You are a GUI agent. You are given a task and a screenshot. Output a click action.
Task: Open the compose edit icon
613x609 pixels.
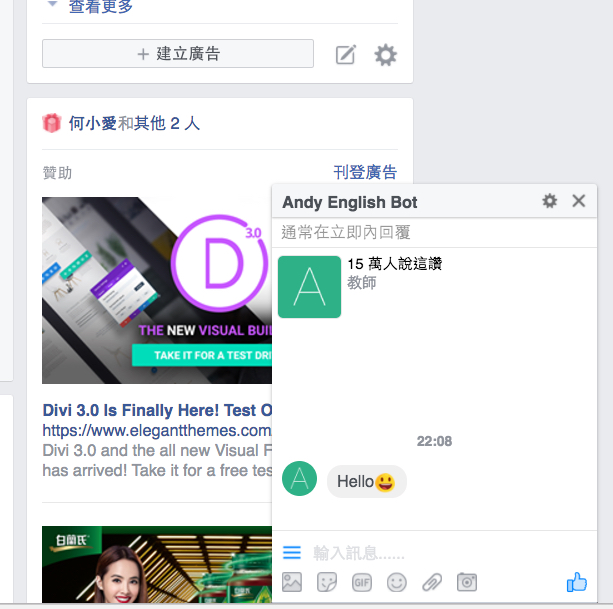coord(345,55)
